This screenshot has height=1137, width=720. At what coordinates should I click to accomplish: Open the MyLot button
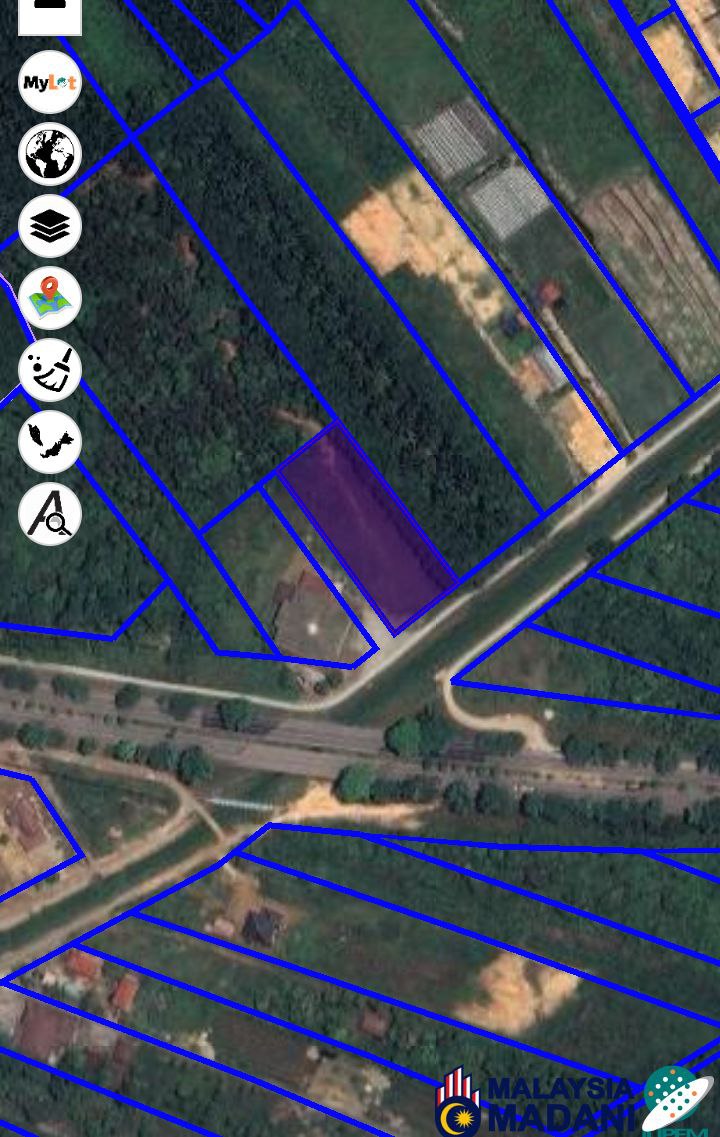50,82
